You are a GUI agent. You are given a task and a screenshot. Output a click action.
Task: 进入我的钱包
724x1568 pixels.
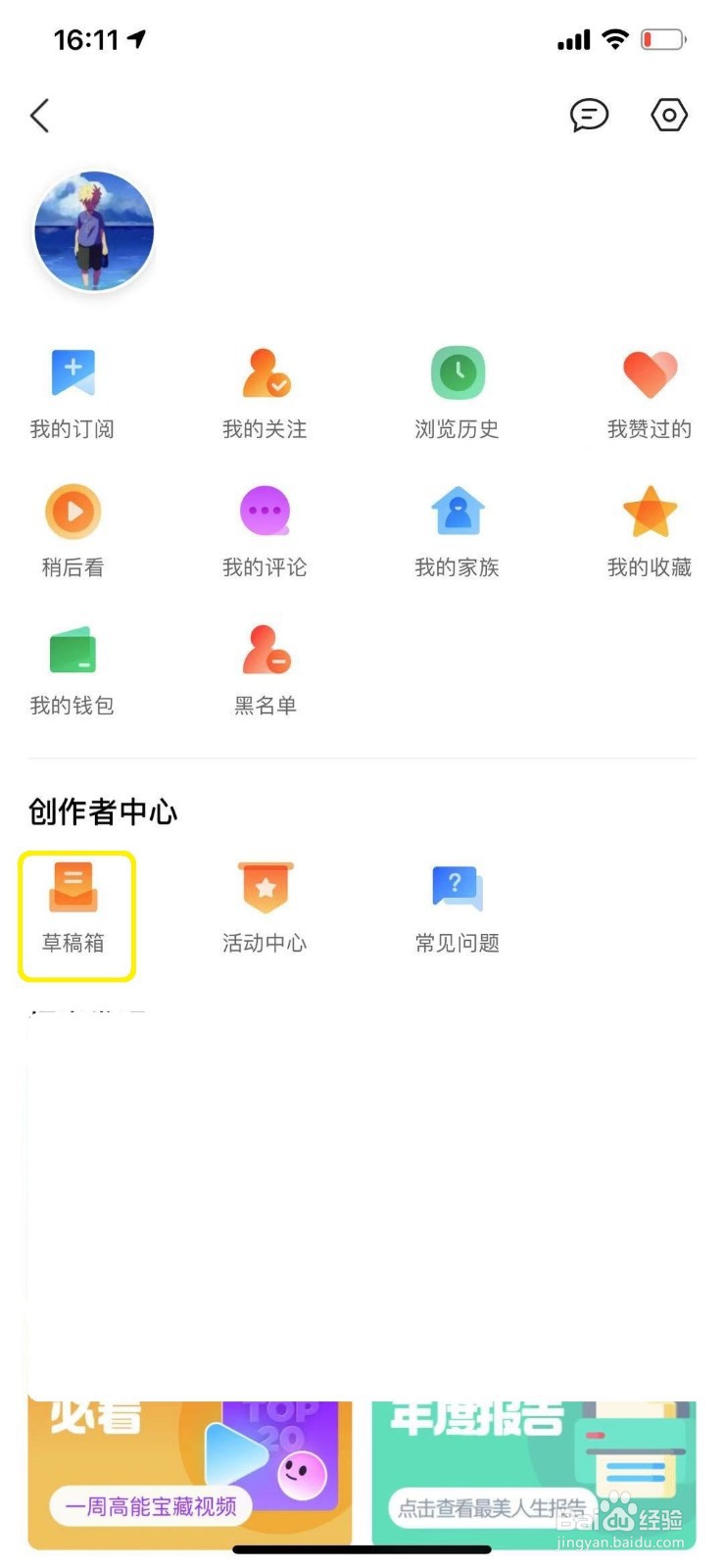pyautogui.click(x=72, y=666)
